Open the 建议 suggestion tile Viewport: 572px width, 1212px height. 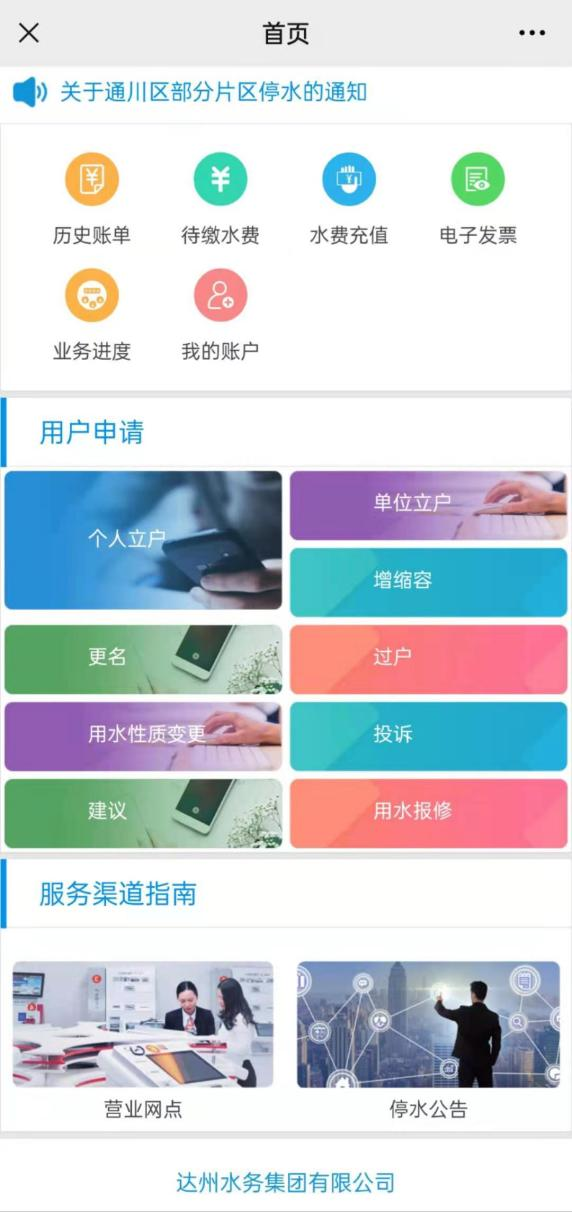pyautogui.click(x=143, y=813)
